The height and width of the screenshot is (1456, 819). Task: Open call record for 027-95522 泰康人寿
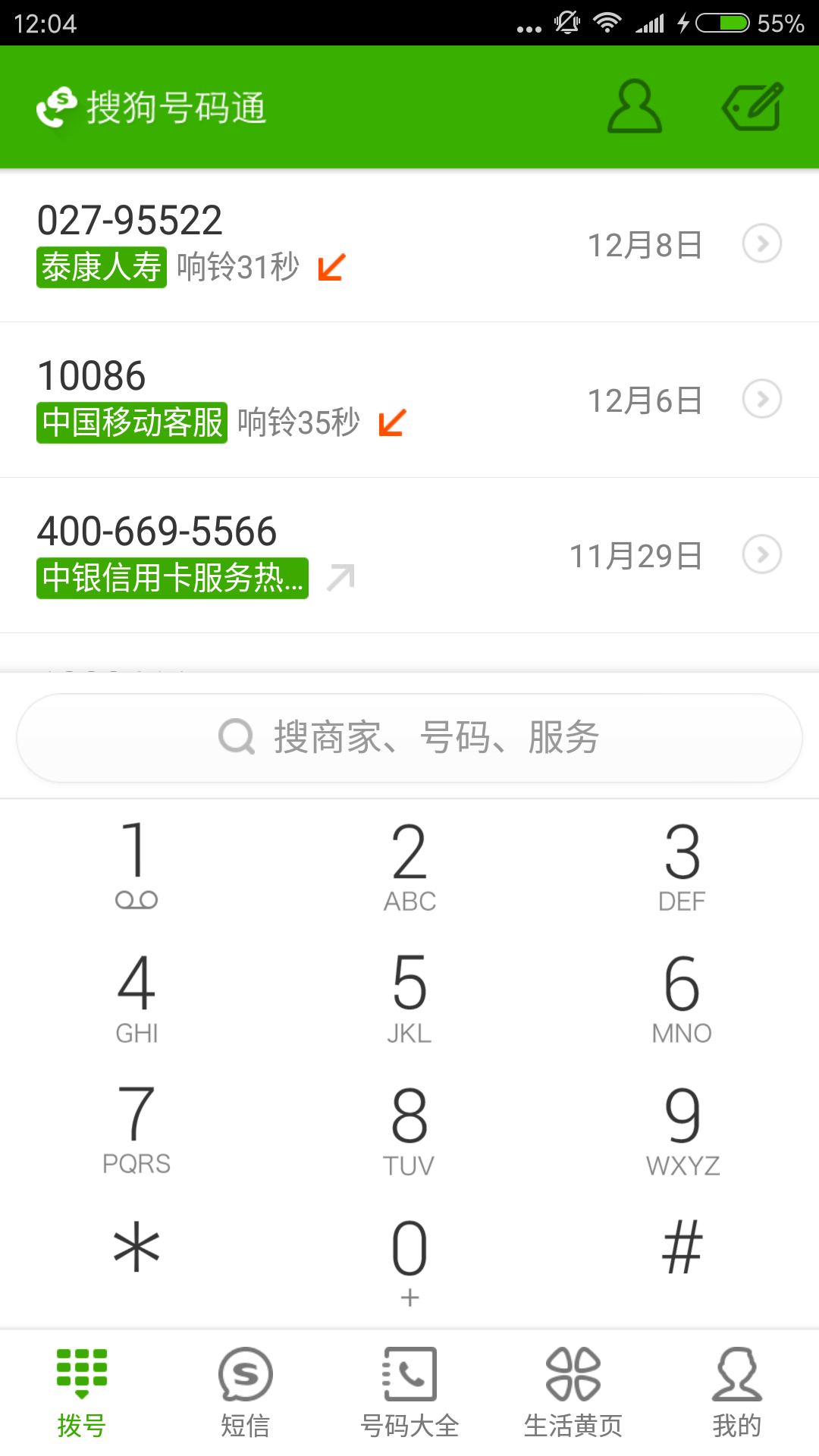point(303,244)
